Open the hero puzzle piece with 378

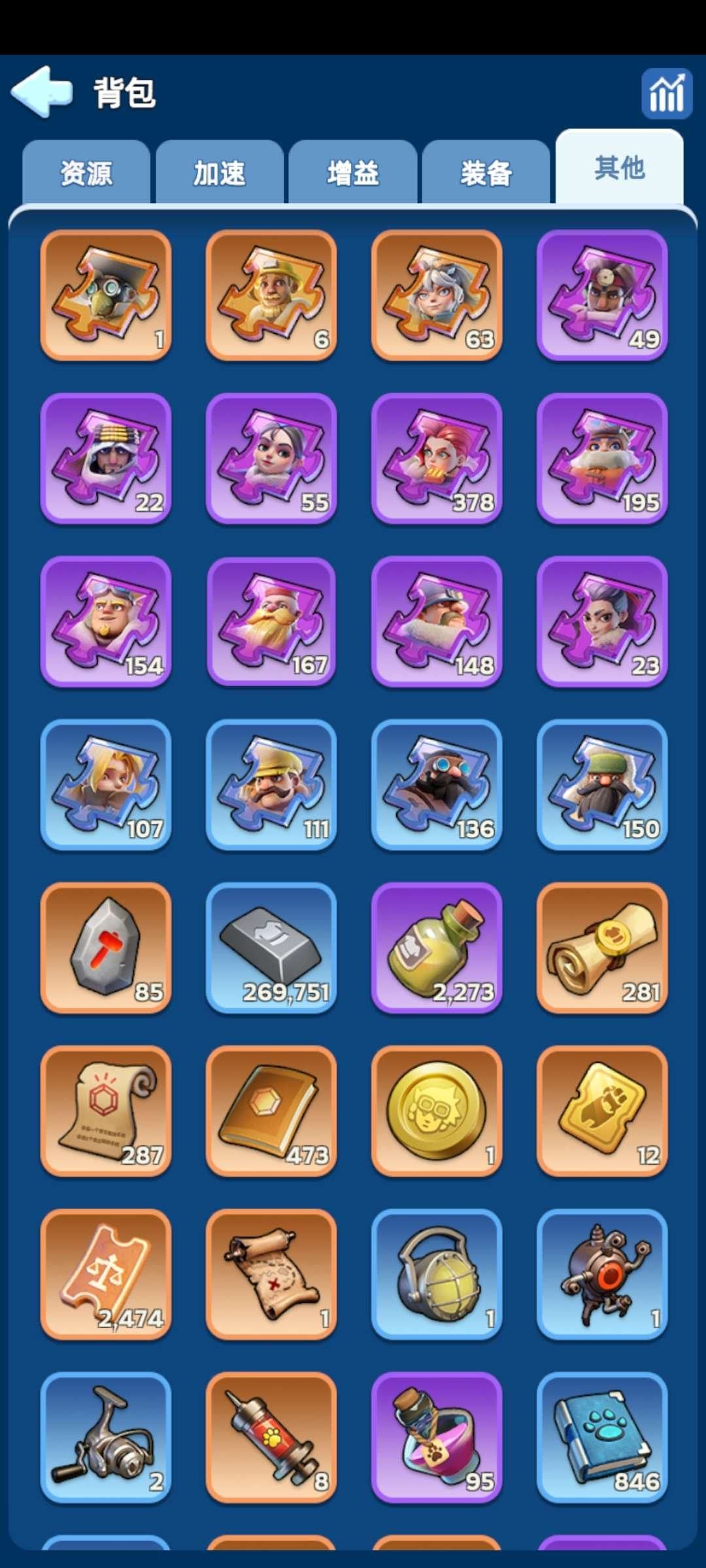click(x=437, y=458)
